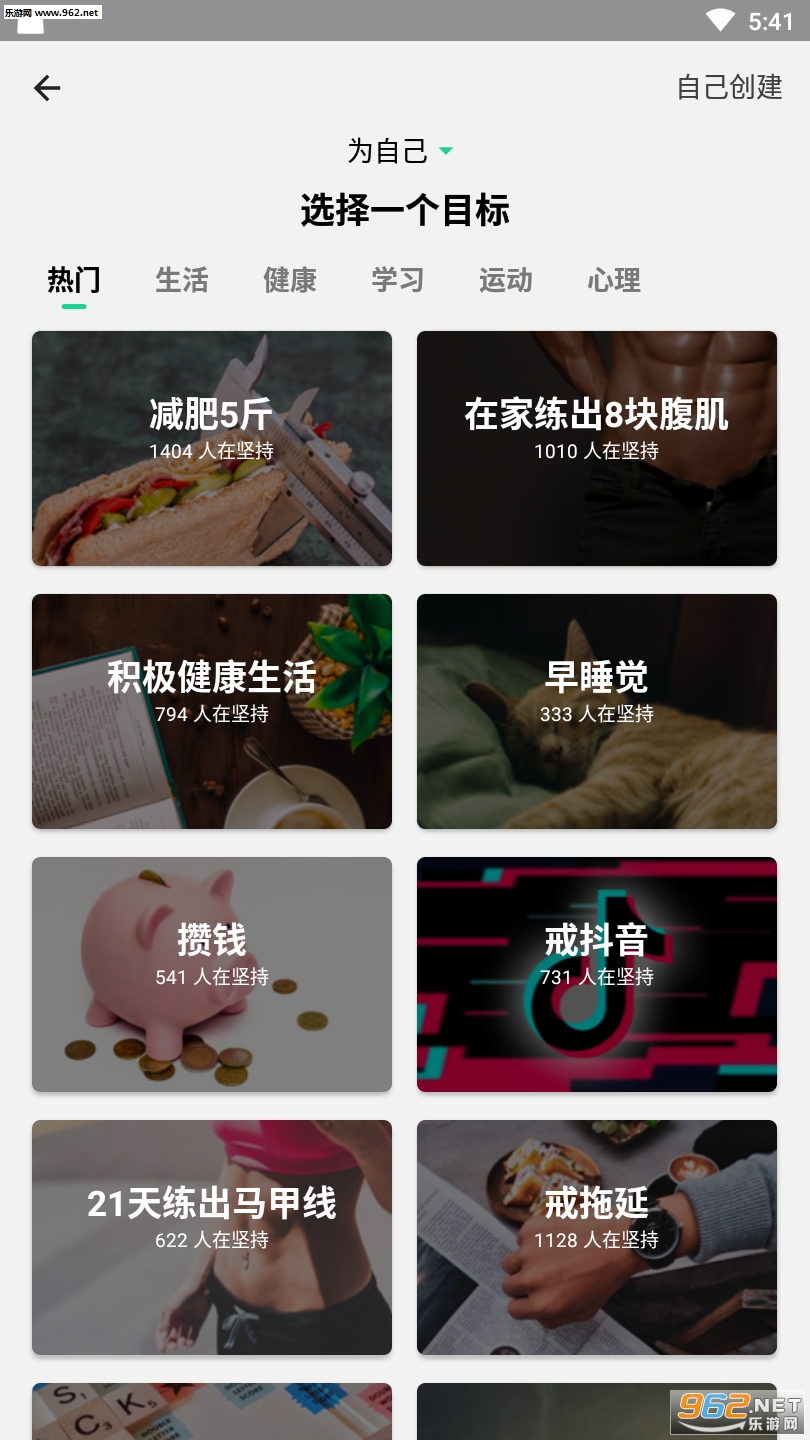Switch to the 热门 tab
Viewport: 810px width, 1440px height.
click(x=74, y=281)
